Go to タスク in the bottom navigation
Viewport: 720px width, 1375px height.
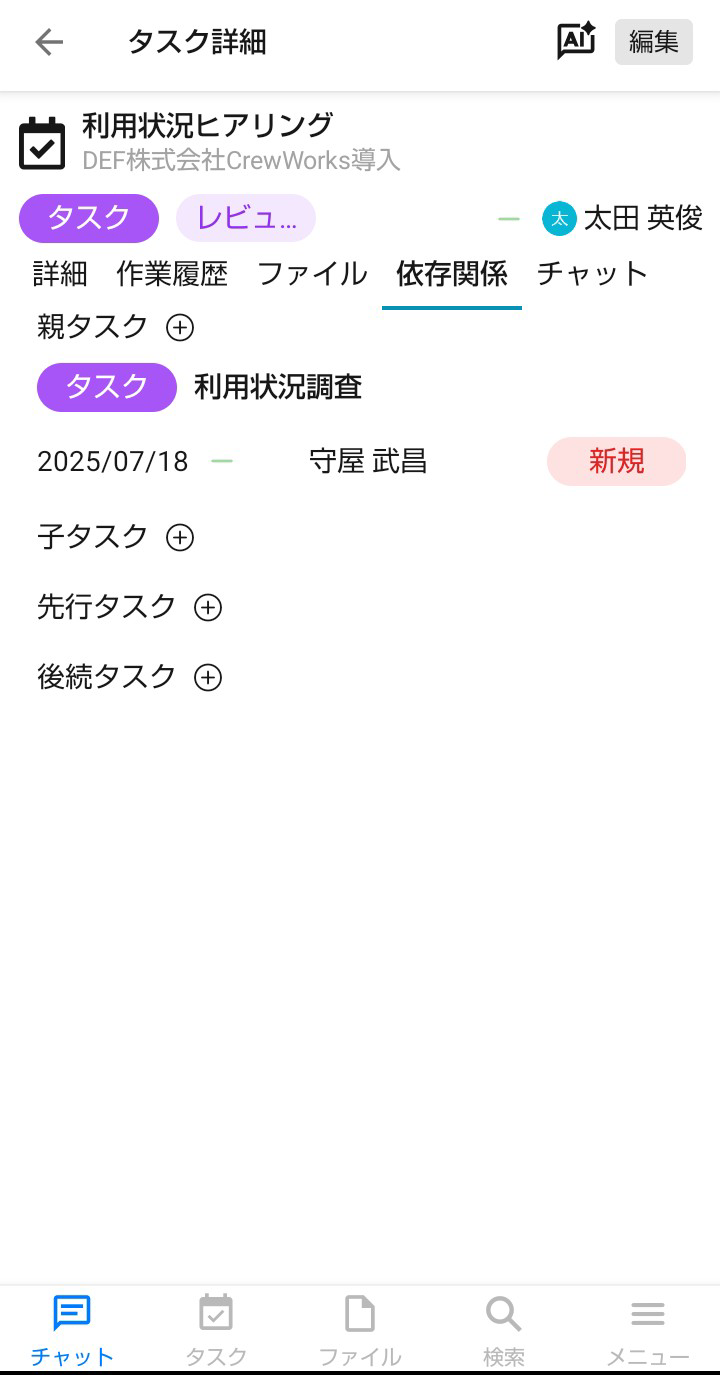pyautogui.click(x=216, y=1329)
